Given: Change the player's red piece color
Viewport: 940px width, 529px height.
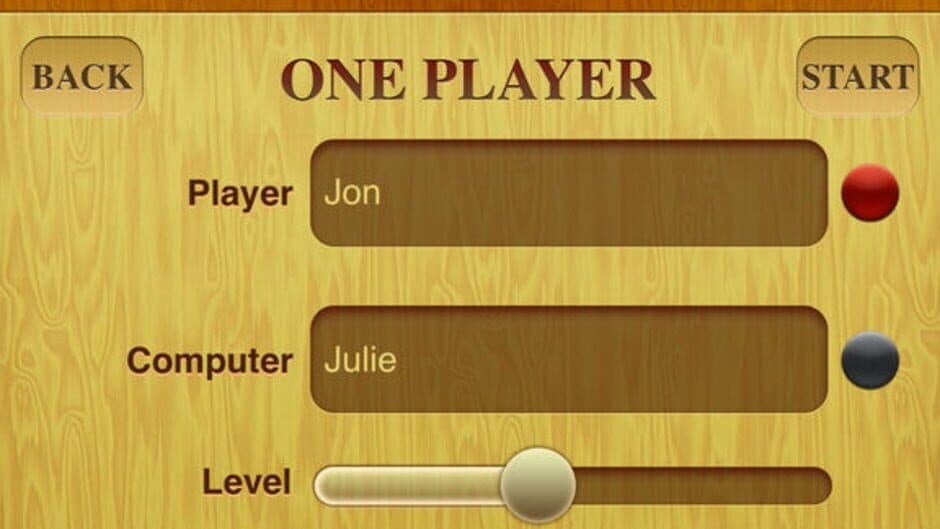Looking at the screenshot, I should pos(870,193).
